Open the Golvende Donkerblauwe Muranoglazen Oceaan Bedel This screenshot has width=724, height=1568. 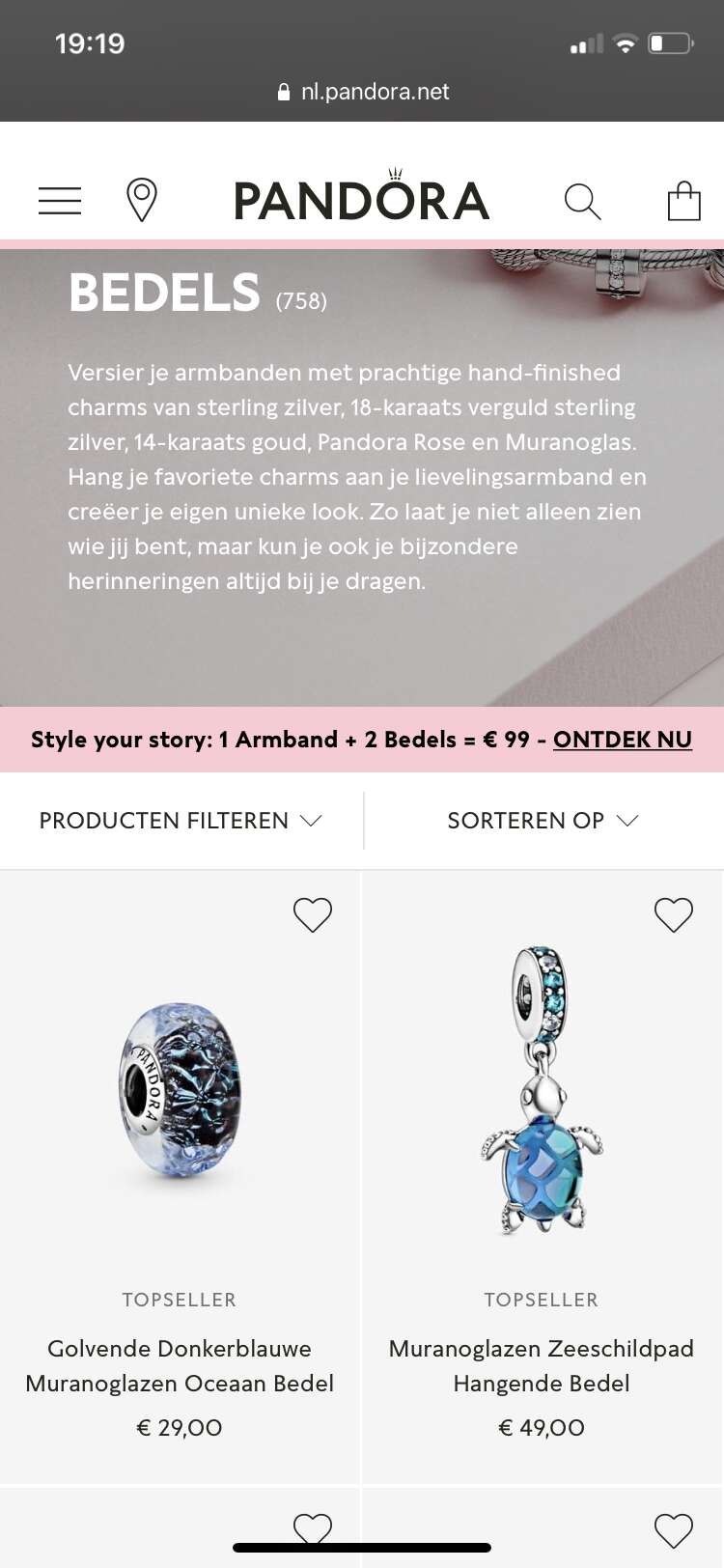pos(181,1365)
